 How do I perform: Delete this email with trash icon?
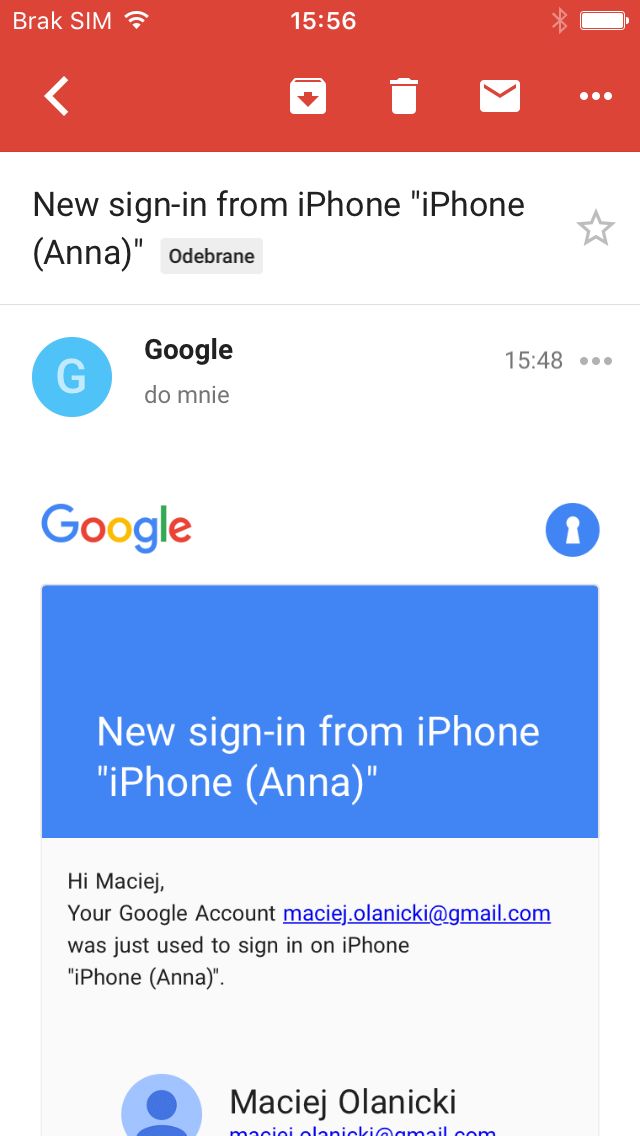(x=404, y=96)
